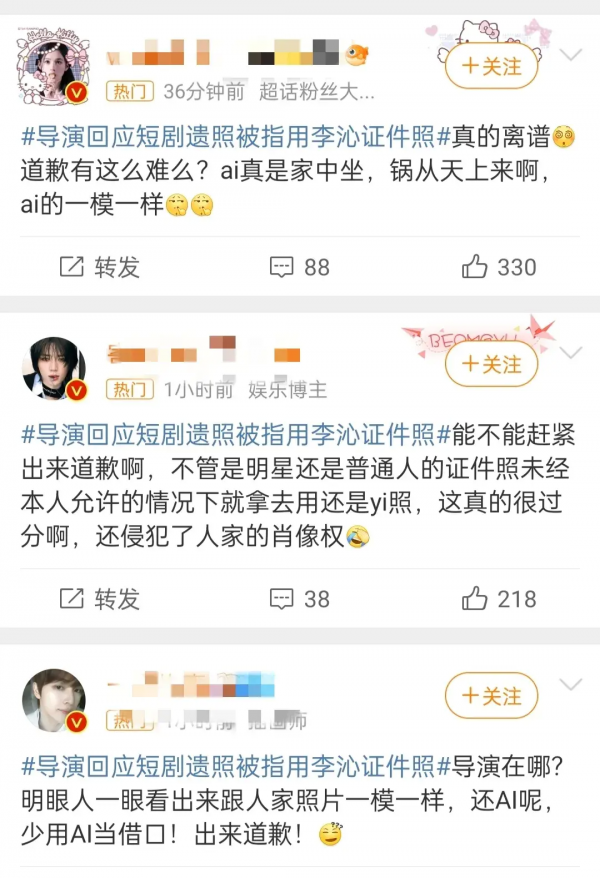Open the 88 comments on the first post
Viewport: 600px width, 878px height.
coord(300,267)
